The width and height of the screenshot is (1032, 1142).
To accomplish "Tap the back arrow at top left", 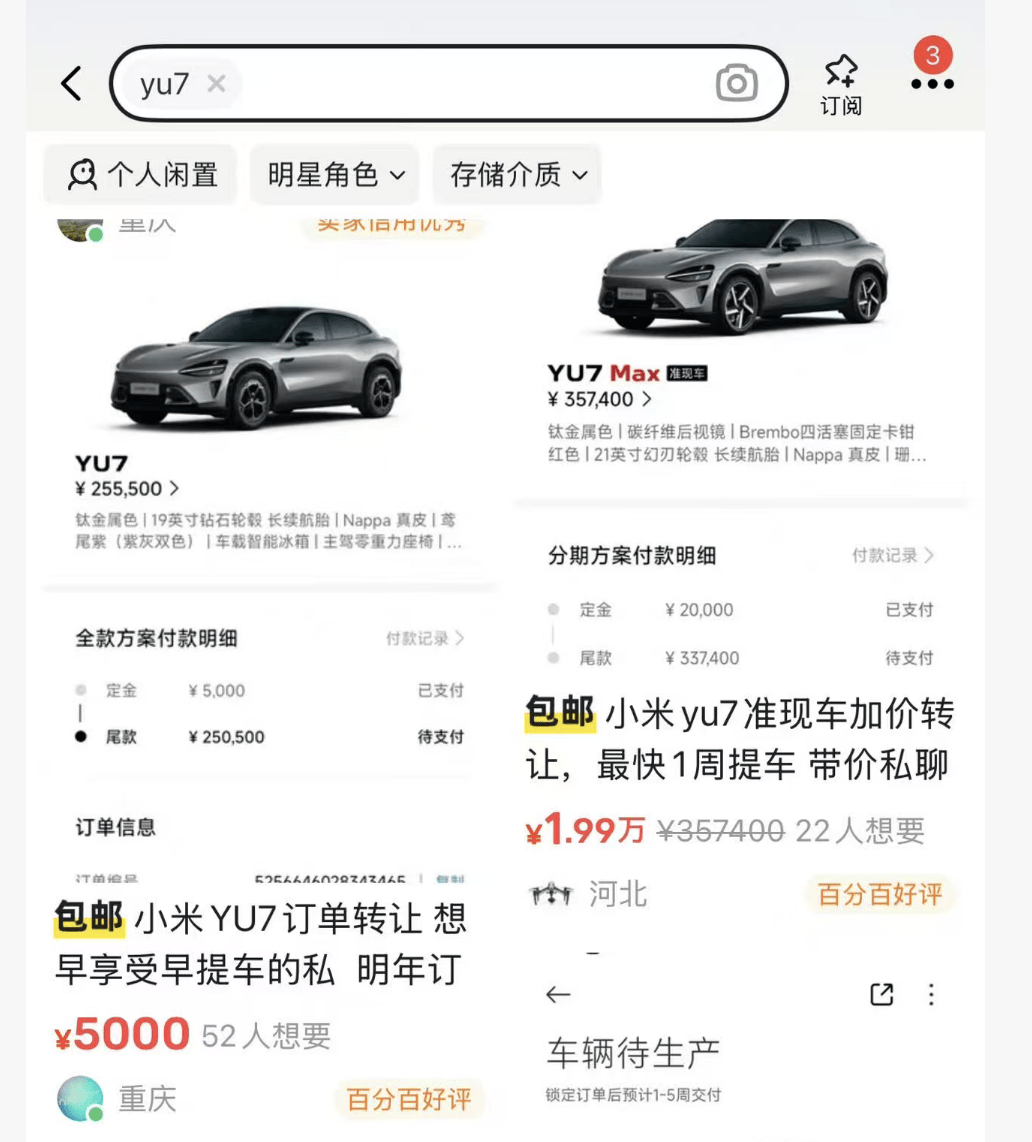I will click(x=70, y=84).
